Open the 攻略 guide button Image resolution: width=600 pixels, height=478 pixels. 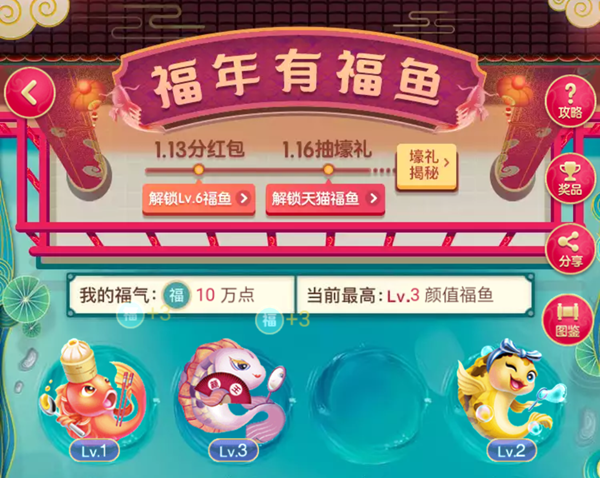pos(571,102)
